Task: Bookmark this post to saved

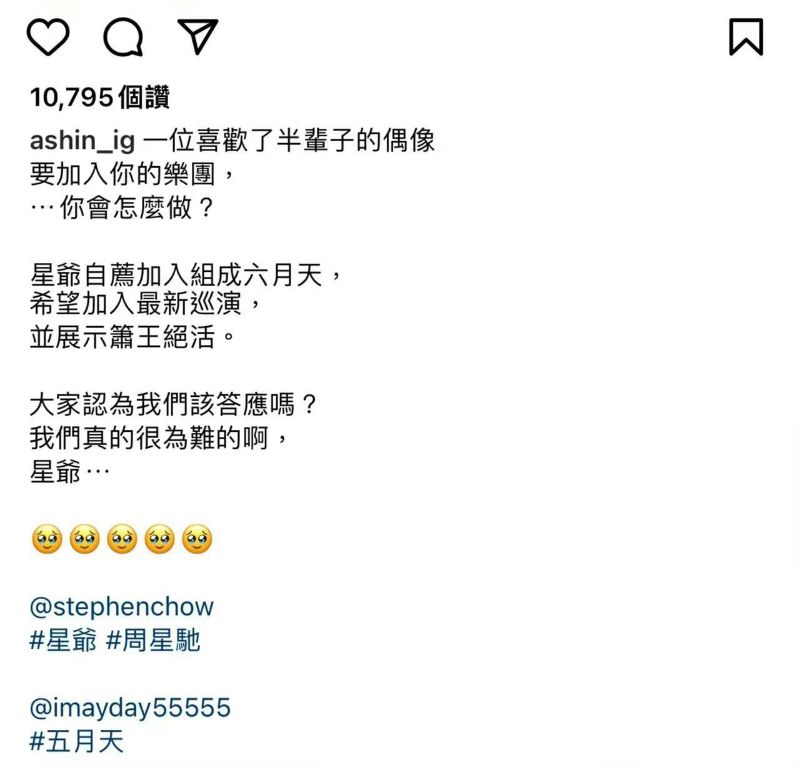Action: 745,37
